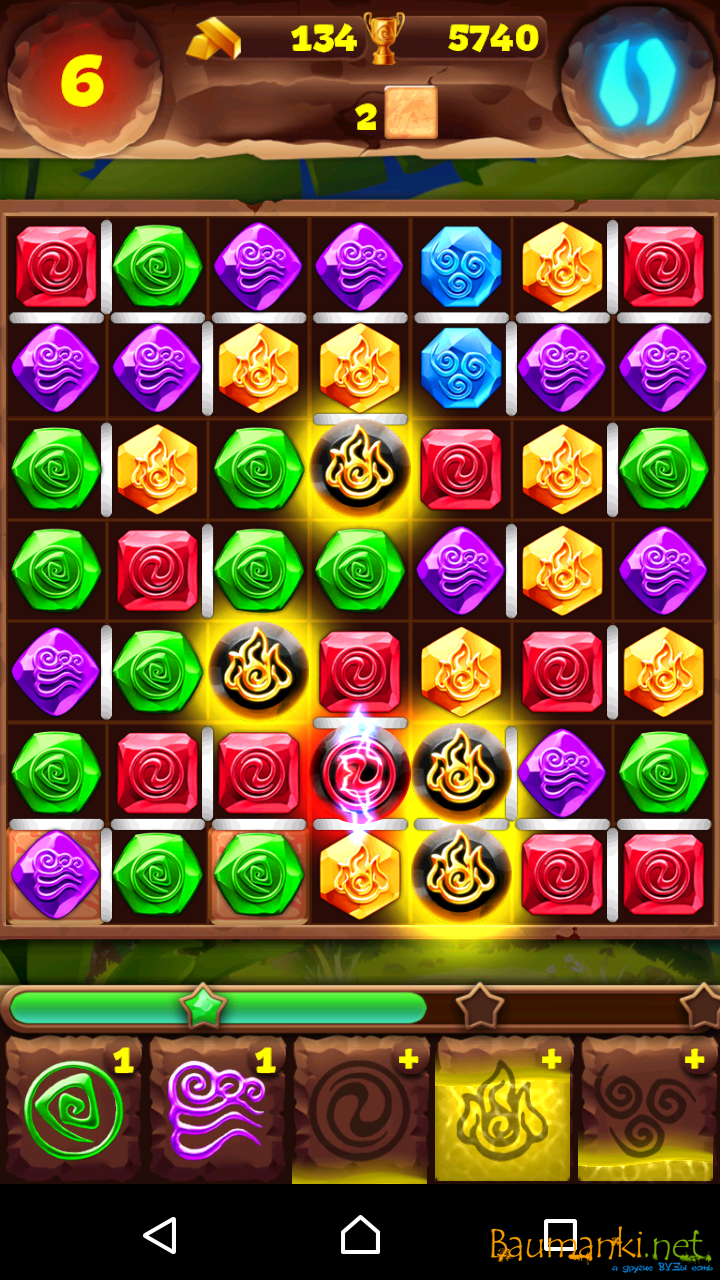Image resolution: width=720 pixels, height=1280 pixels.
Task: Select the highlighted fire power-up
Action: (x=503, y=1110)
